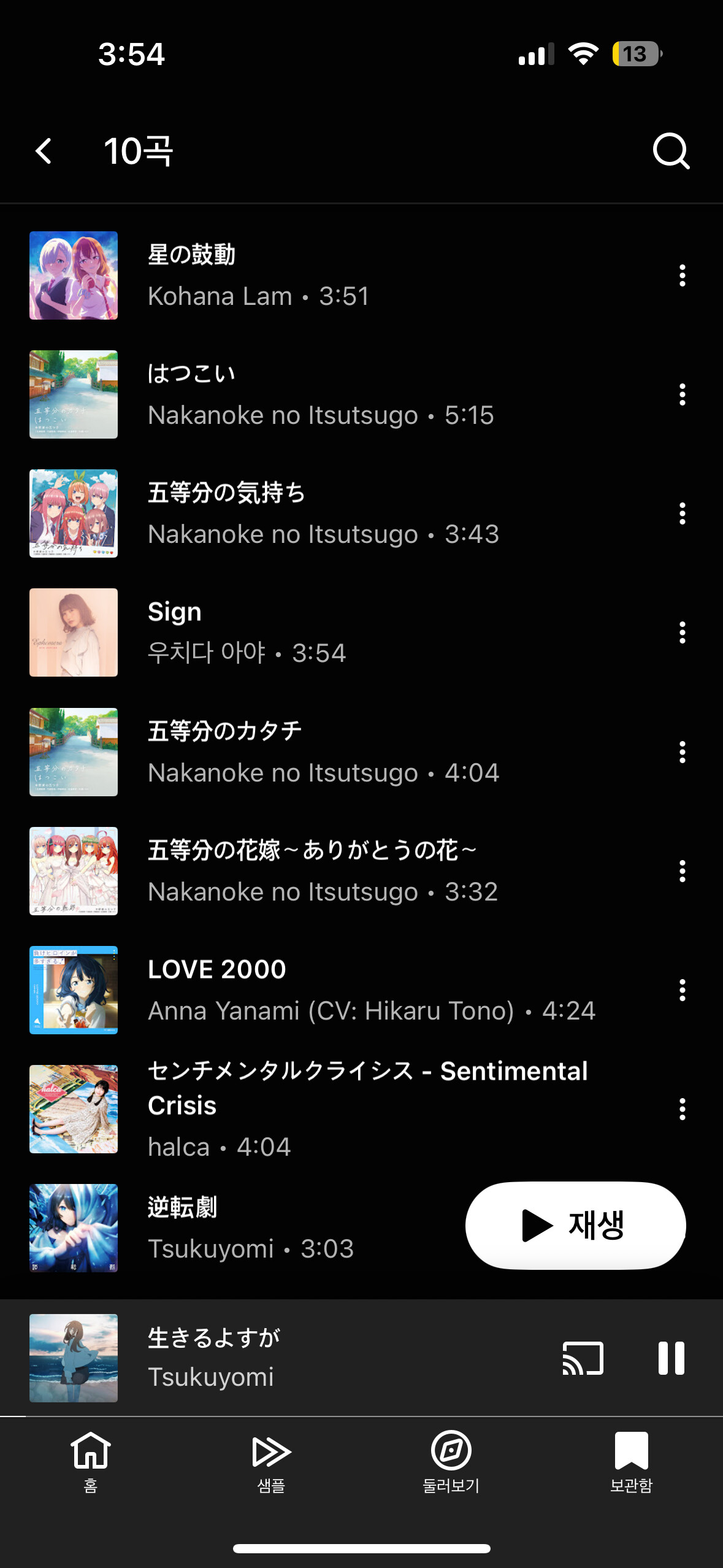Open more options for 五等分のカタチ
Viewport: 723px width, 1568px height.
coord(682,752)
